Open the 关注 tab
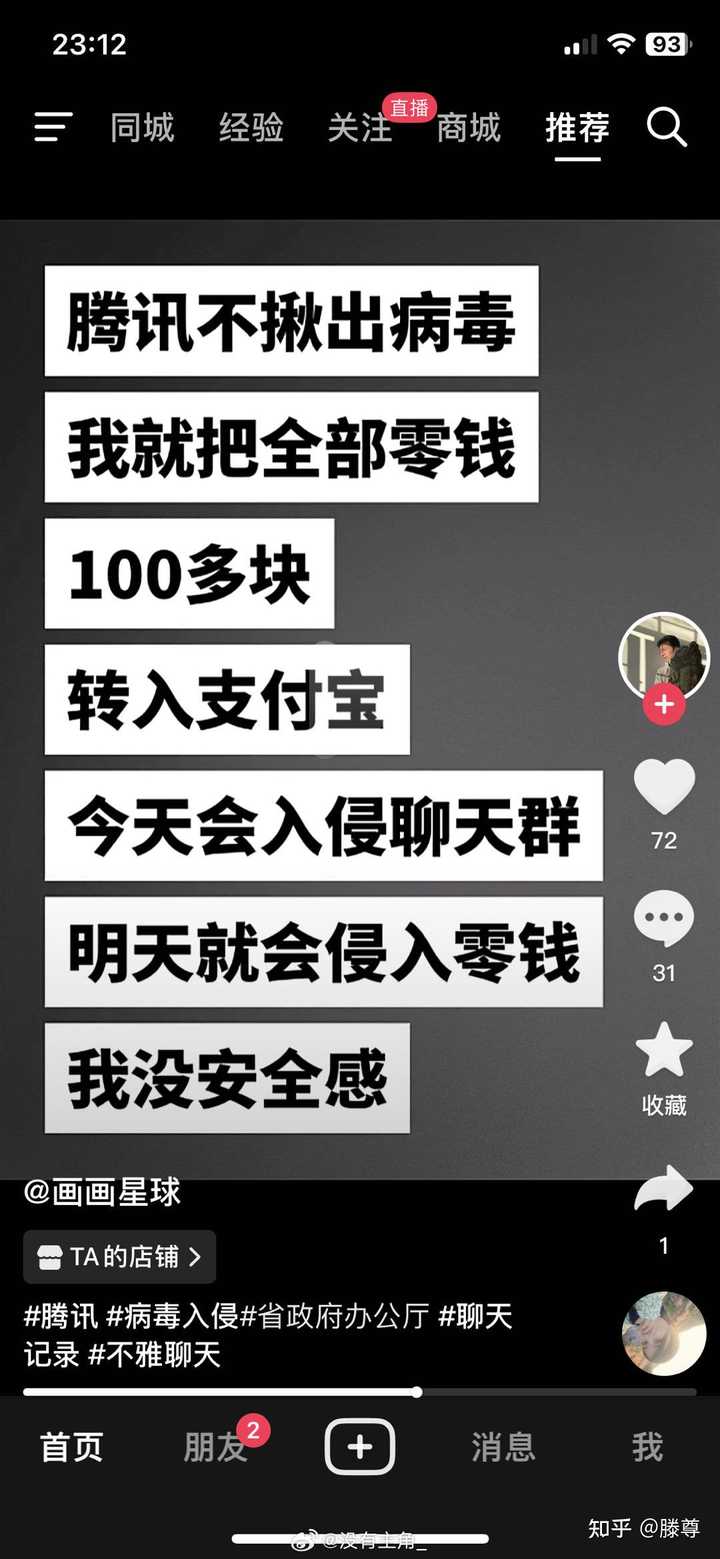Image resolution: width=720 pixels, height=1559 pixels. pyautogui.click(x=360, y=127)
